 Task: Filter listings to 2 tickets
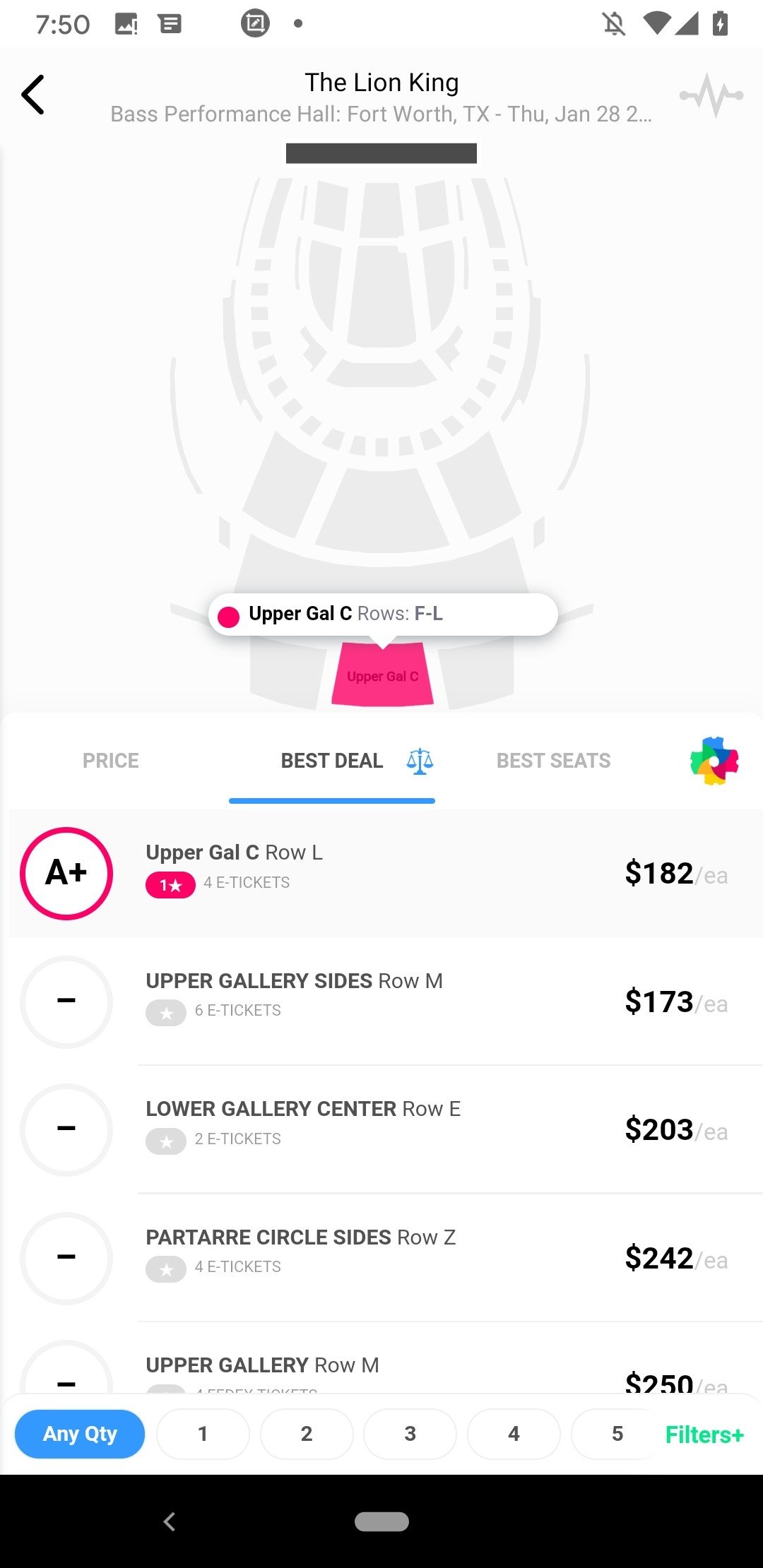(x=307, y=1434)
